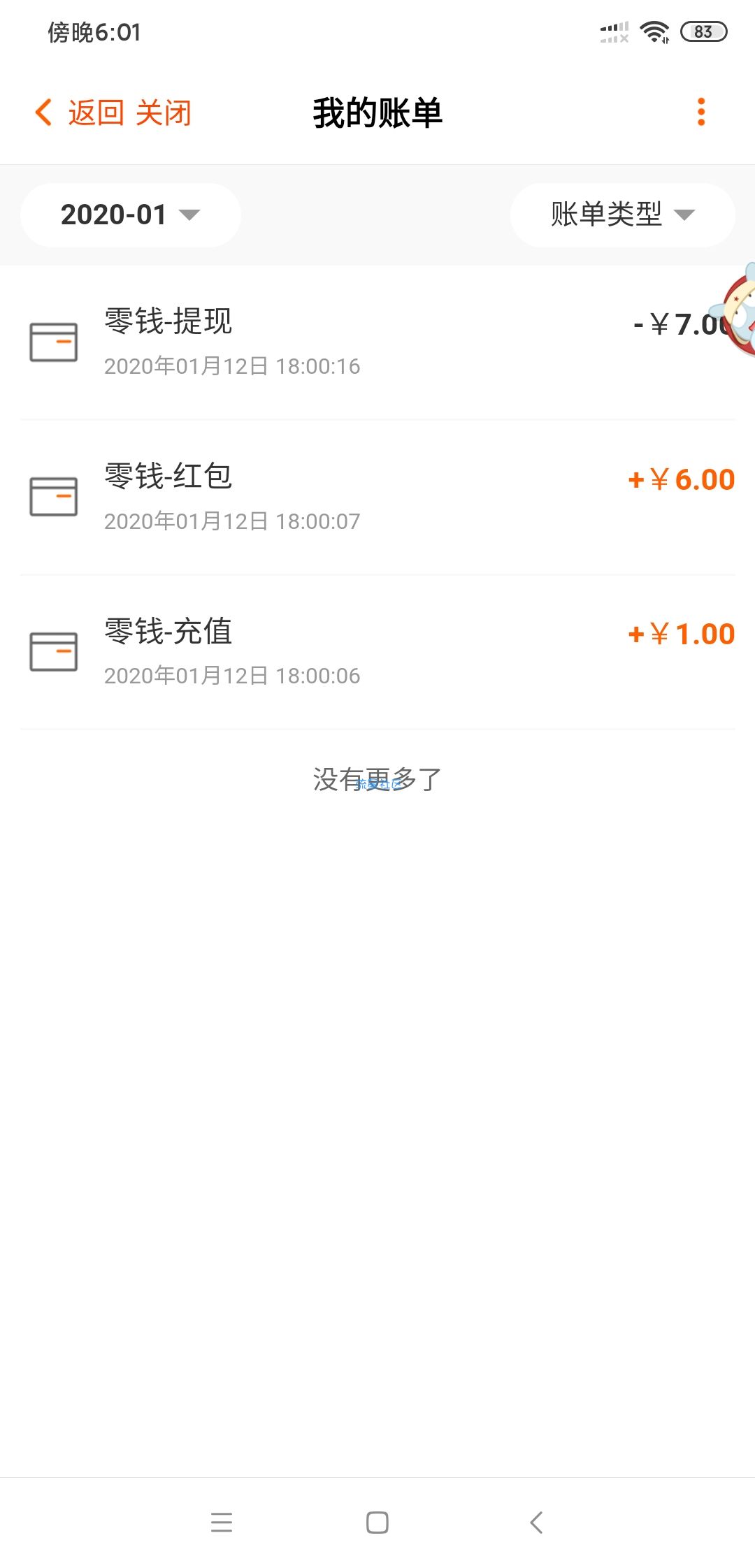The width and height of the screenshot is (755, 1568).
Task: Open the 零钱-提现 transaction record
Action: tap(377, 342)
